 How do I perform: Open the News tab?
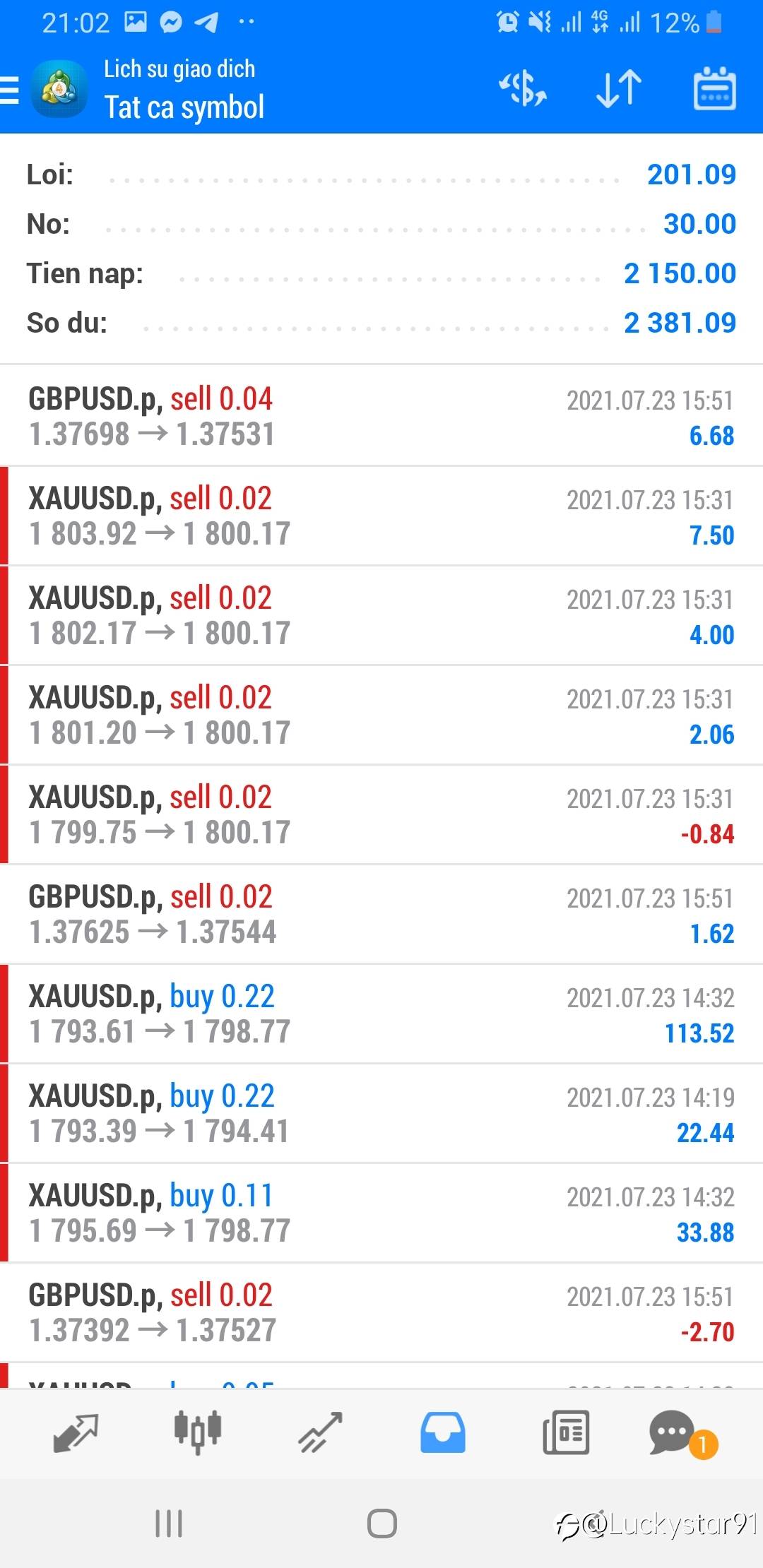coord(566,1432)
